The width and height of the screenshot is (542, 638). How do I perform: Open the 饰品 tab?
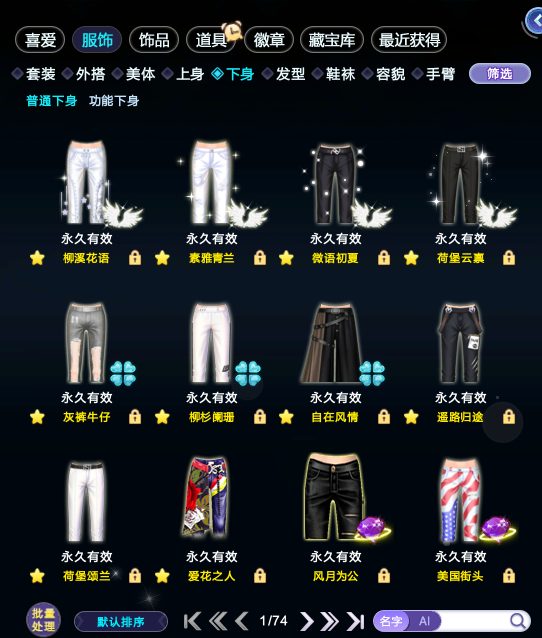click(x=154, y=40)
